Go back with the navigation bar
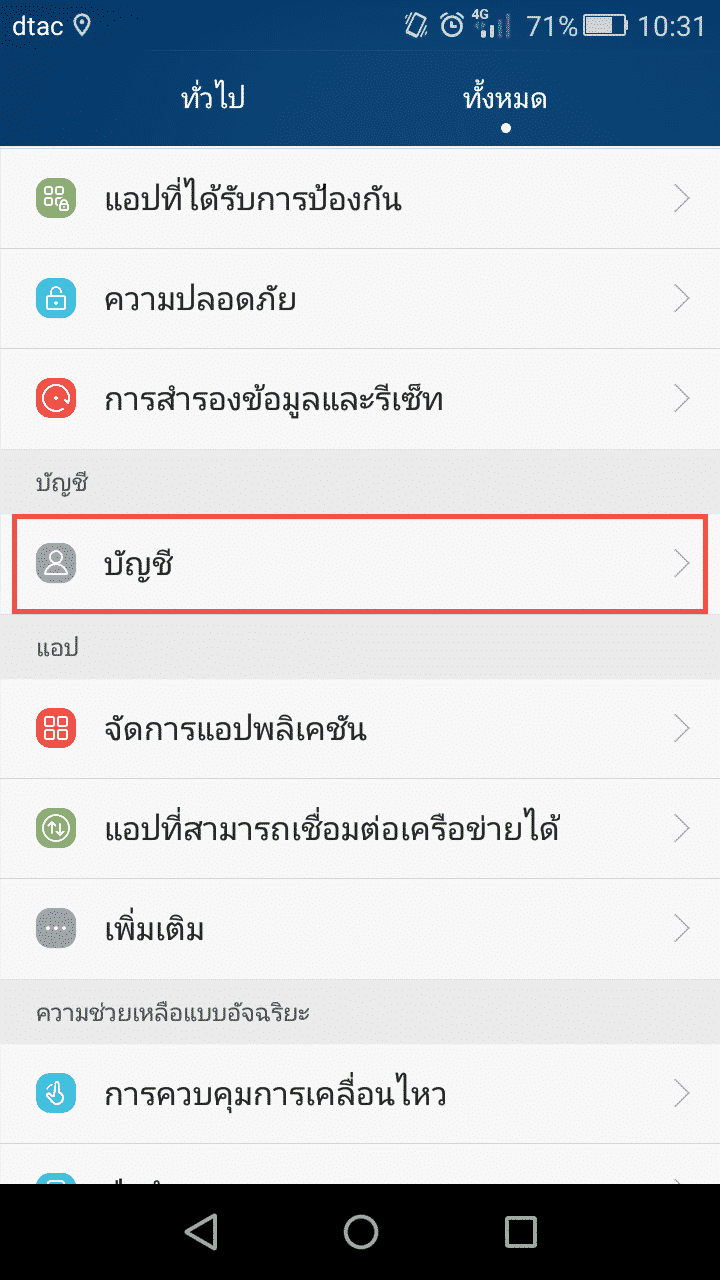The height and width of the screenshot is (1280, 720). pos(201,1231)
